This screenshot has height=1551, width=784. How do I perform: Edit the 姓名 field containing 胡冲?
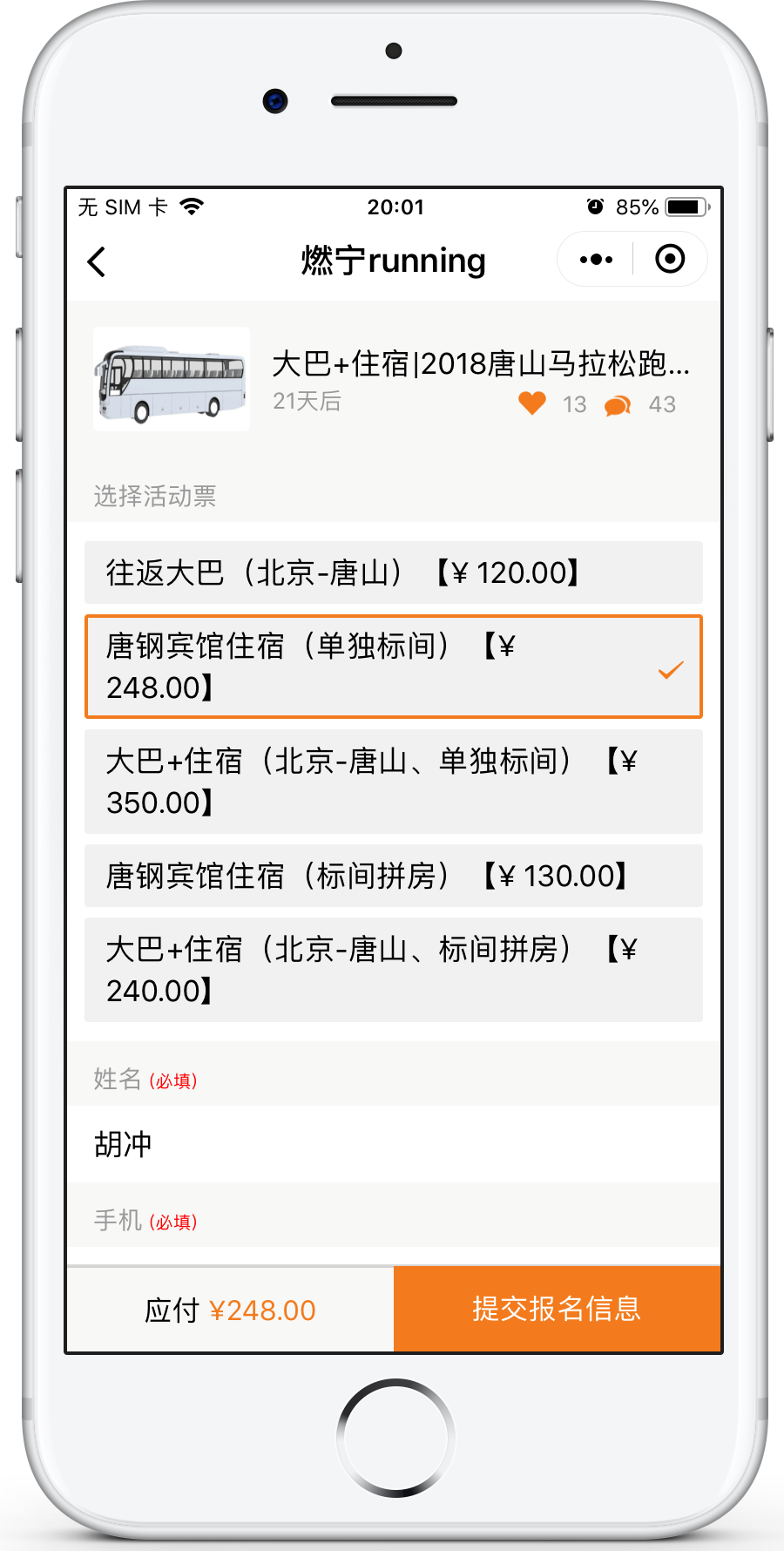pyautogui.click(x=394, y=1144)
